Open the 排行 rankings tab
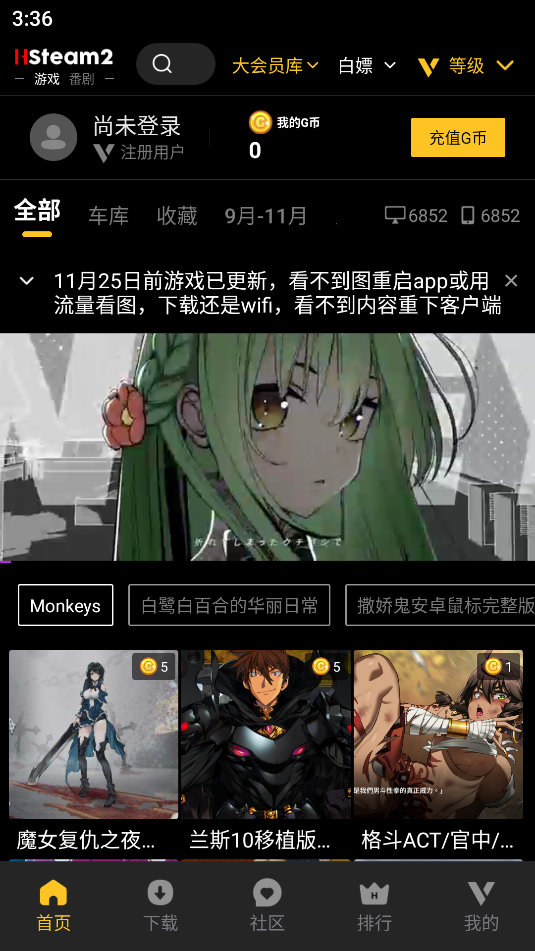Screen dimensions: 535x951 (374, 906)
